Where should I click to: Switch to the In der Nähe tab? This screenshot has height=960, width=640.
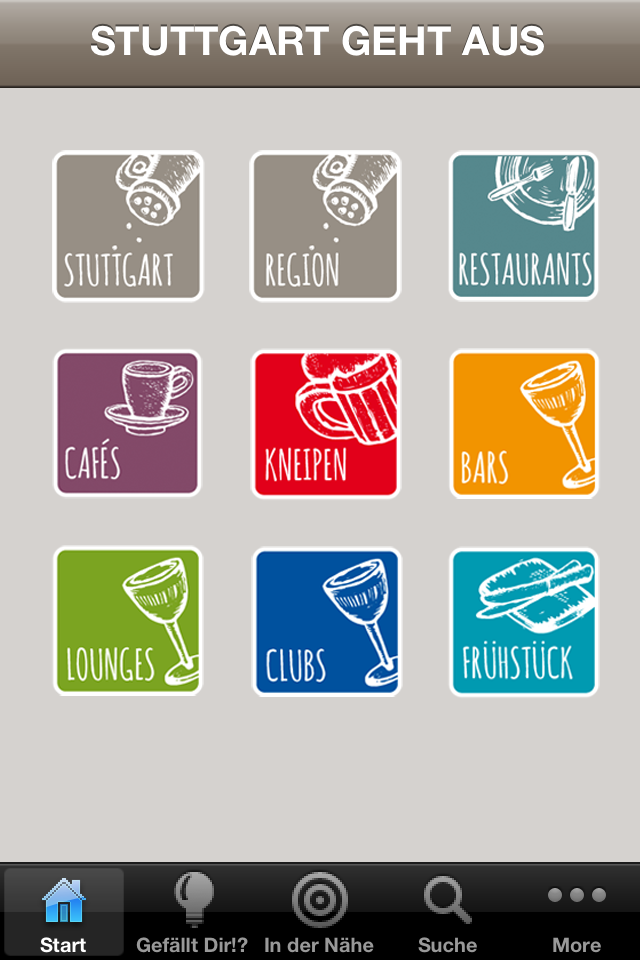(x=319, y=912)
